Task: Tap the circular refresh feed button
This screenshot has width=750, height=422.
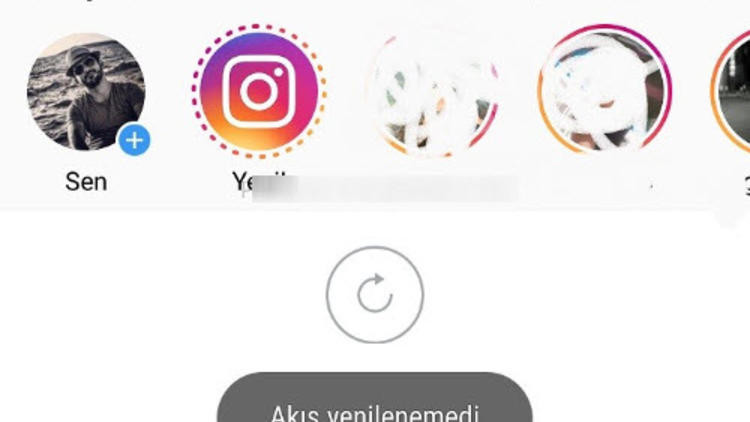Action: pos(375,295)
